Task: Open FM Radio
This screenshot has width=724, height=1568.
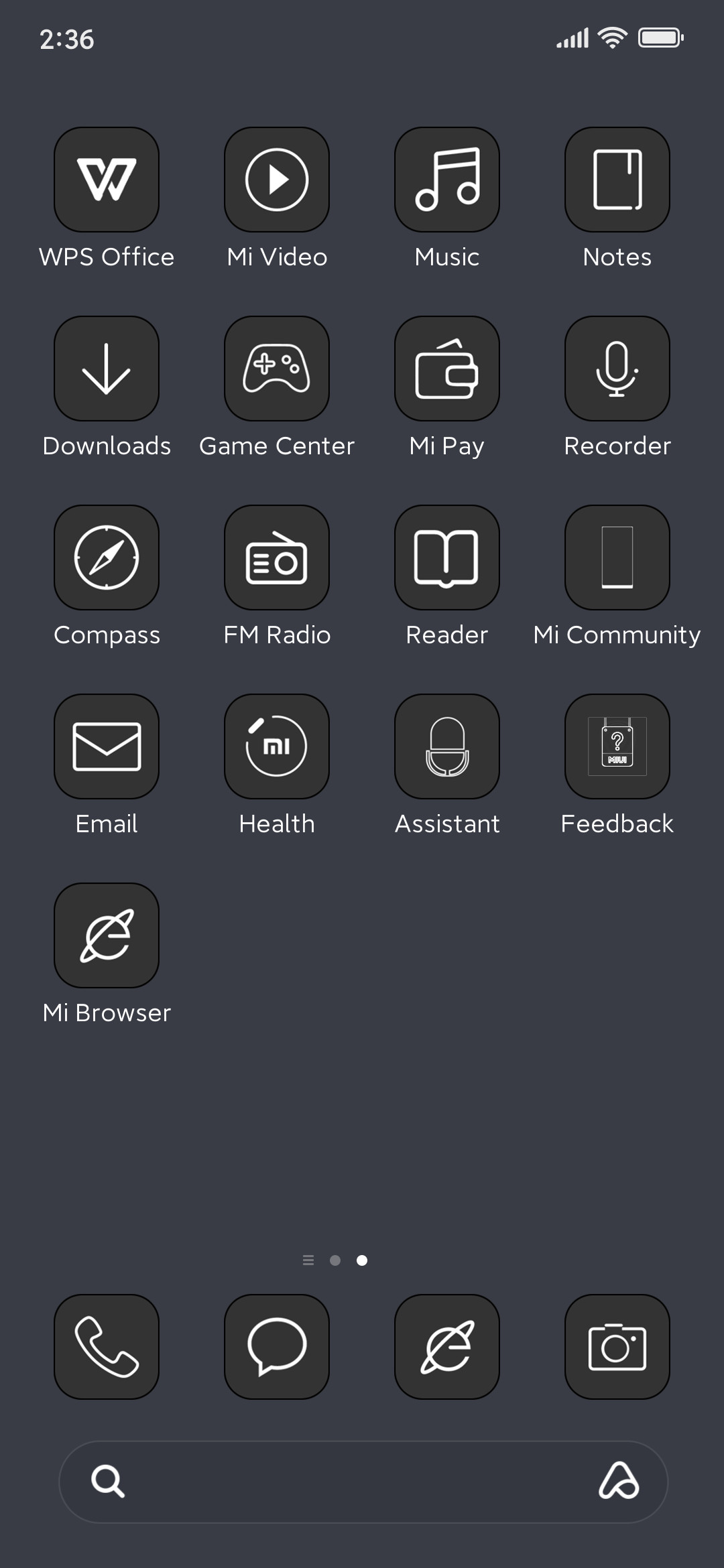Action: click(277, 558)
